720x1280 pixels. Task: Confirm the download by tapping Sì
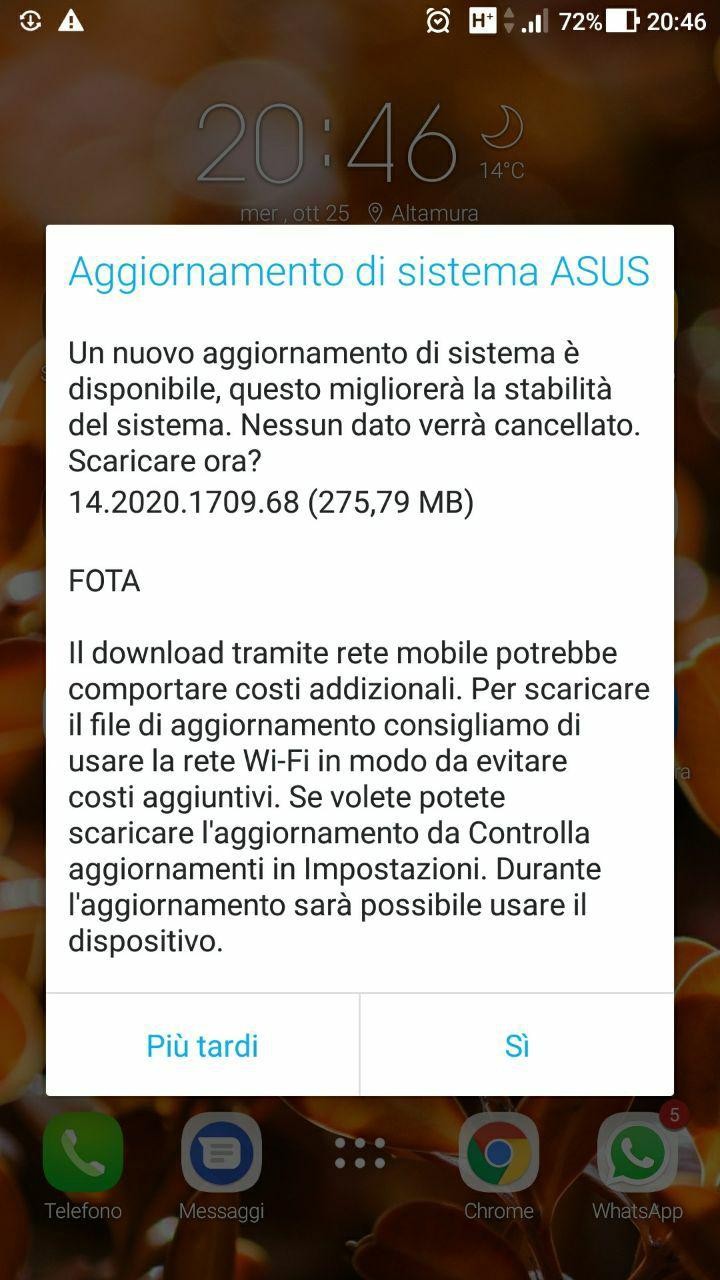pyautogui.click(x=517, y=1045)
